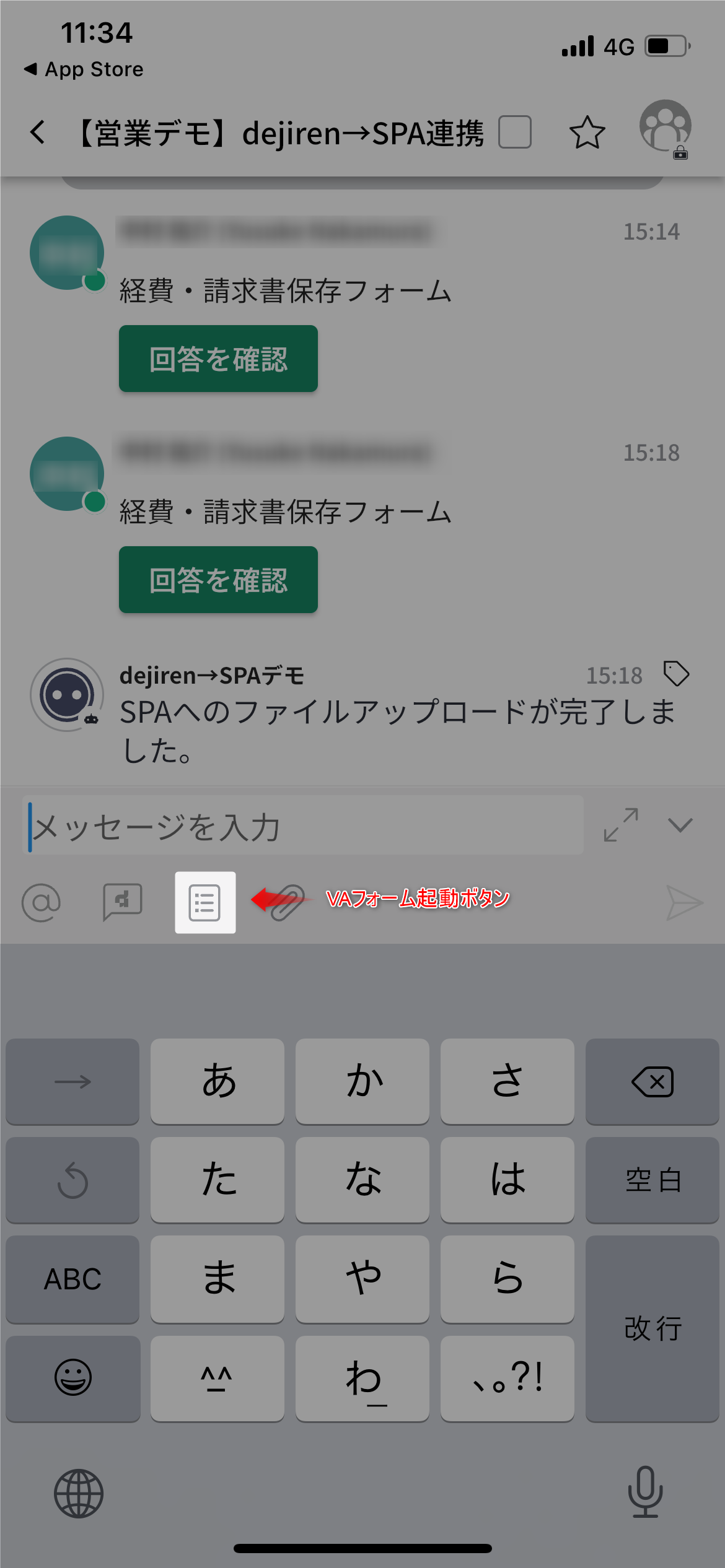The width and height of the screenshot is (725, 1568).
Task: Switch the keyboard to ABC mode
Action: click(72, 1279)
